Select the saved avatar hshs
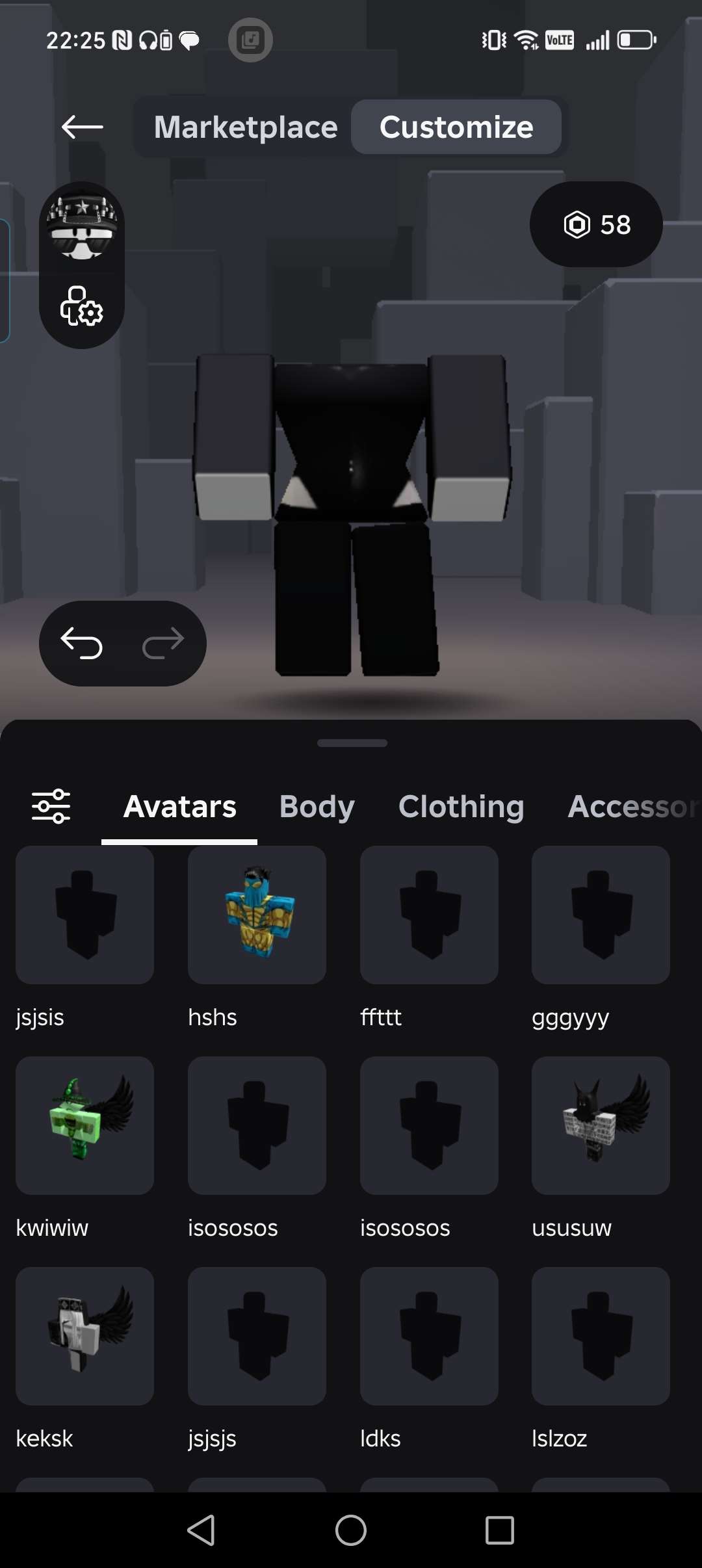Screen dimensions: 702x1568 tap(257, 915)
